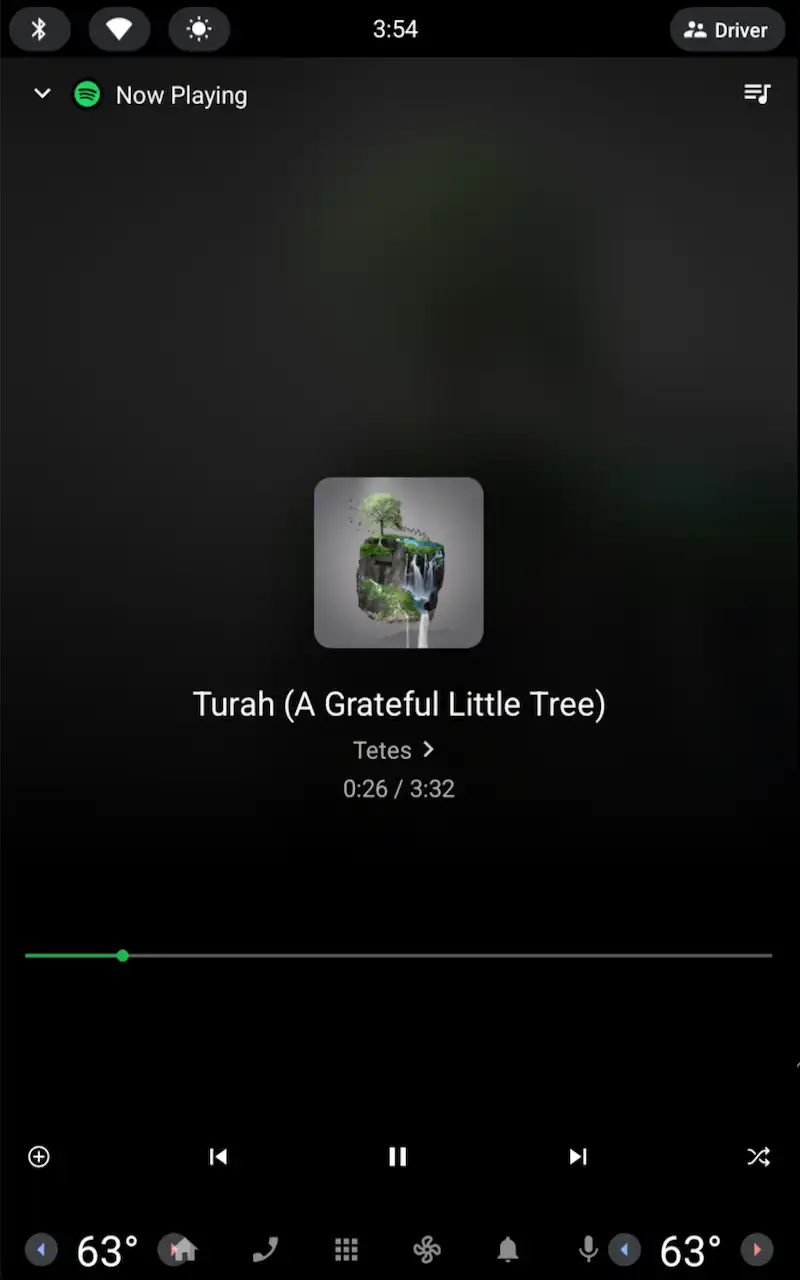
Task: Skip to the next track
Action: click(578, 1157)
